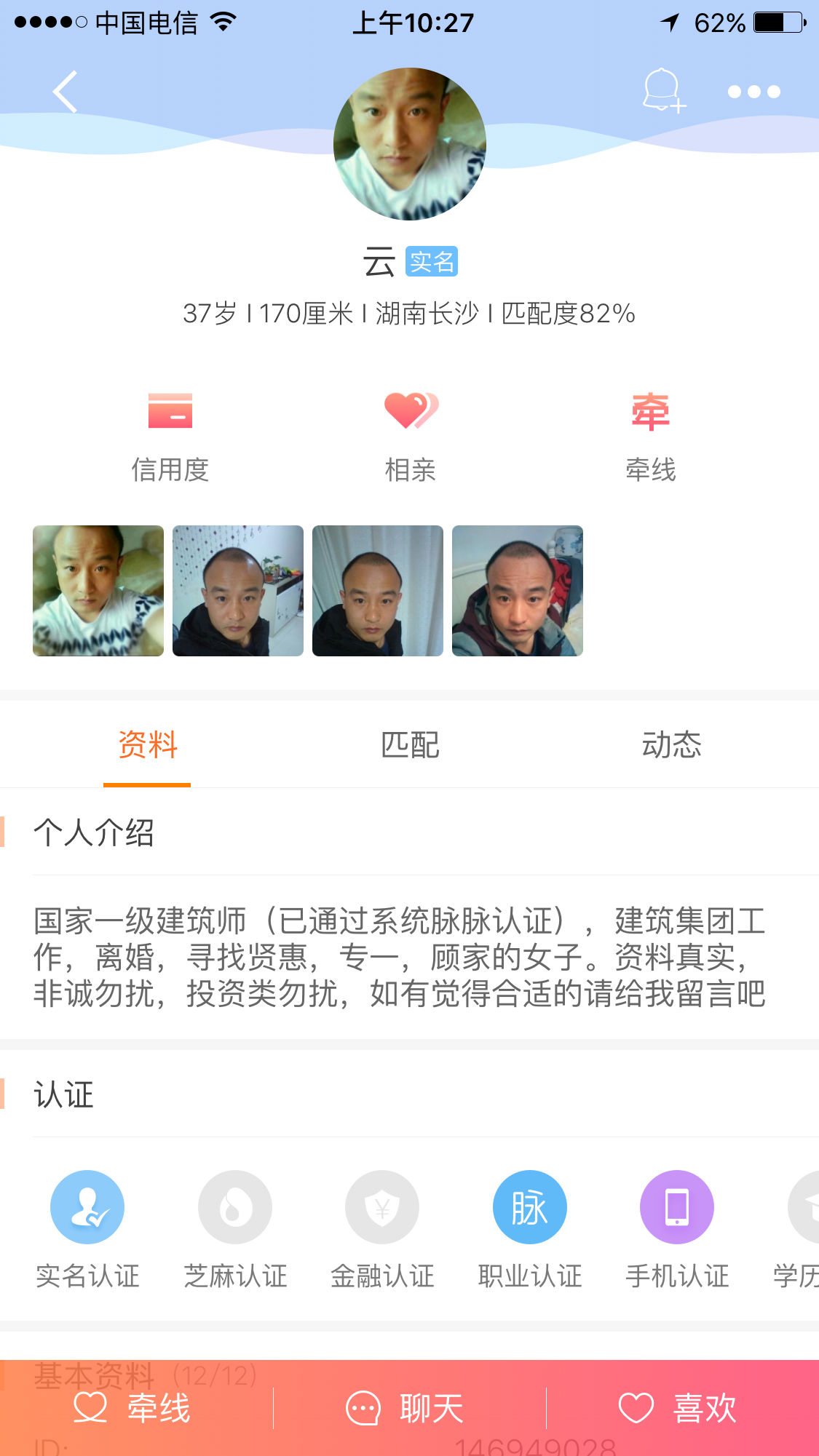Tap the blue 实名 verified badge

[x=432, y=261]
